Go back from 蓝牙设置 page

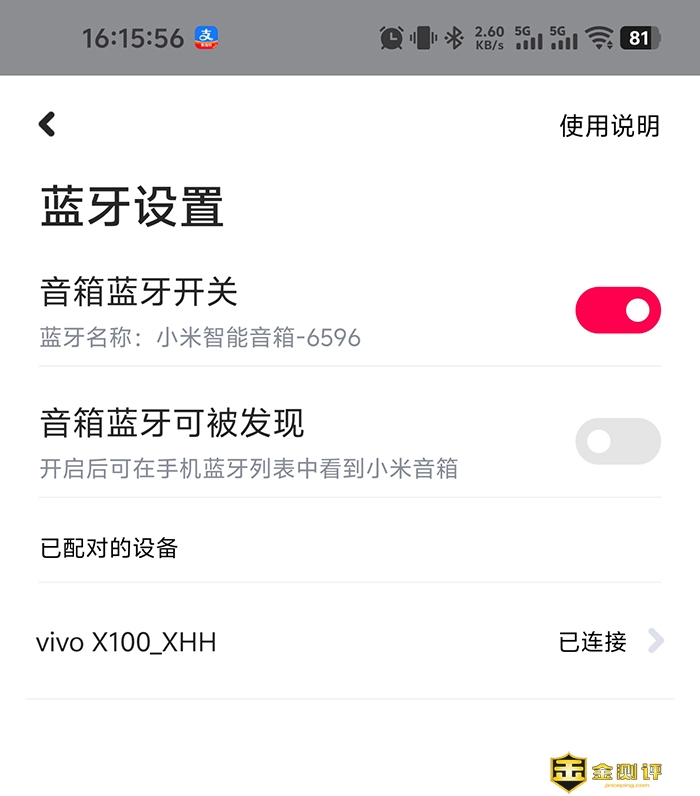coord(47,124)
